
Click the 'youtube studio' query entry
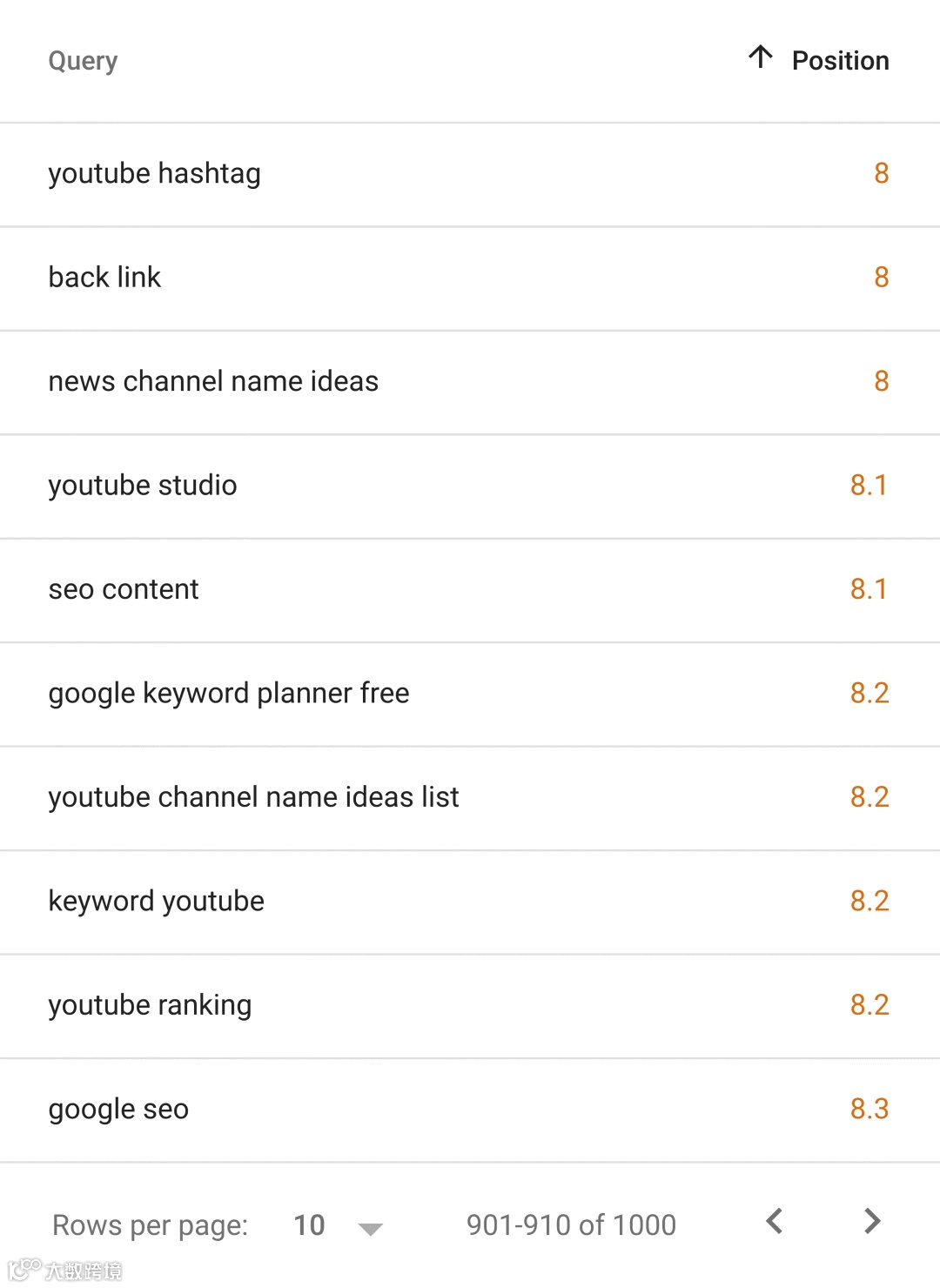click(x=142, y=485)
